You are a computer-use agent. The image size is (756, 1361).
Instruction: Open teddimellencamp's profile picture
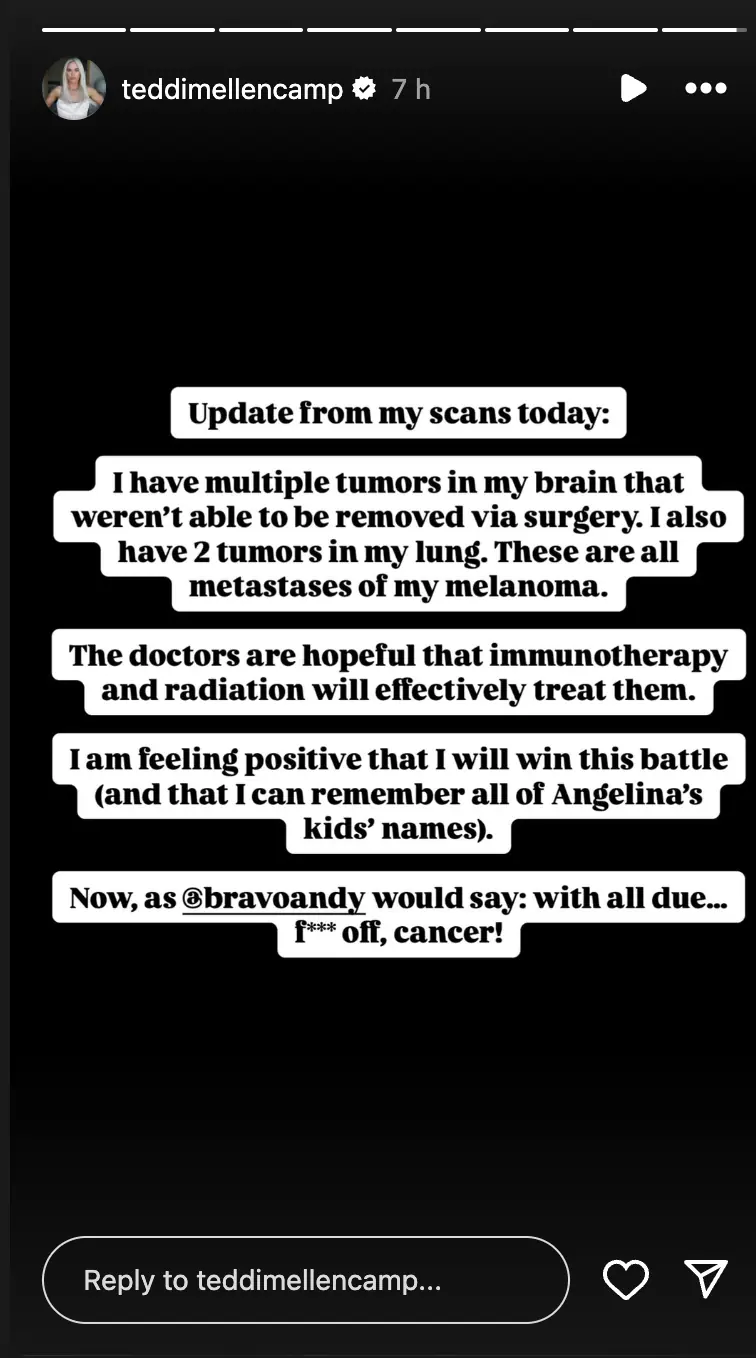73,88
